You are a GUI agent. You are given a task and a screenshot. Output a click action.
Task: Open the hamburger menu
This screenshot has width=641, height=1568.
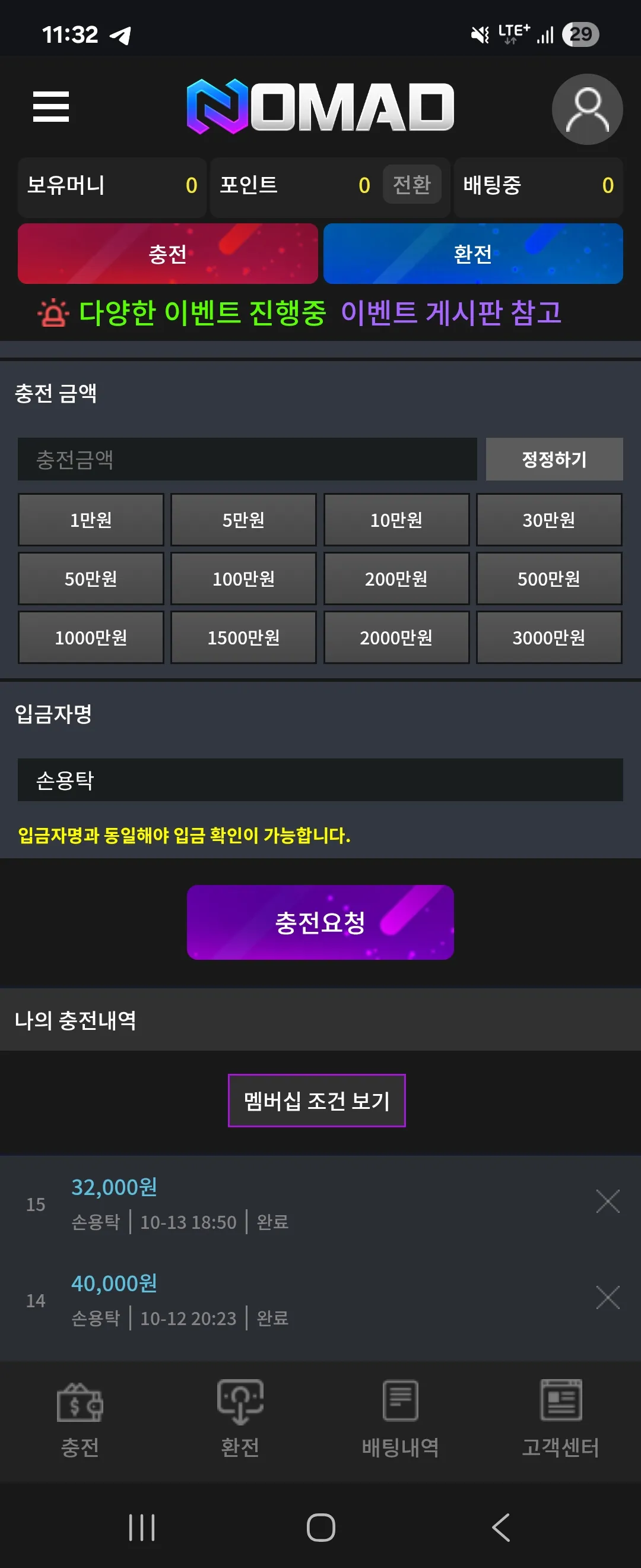(x=51, y=107)
